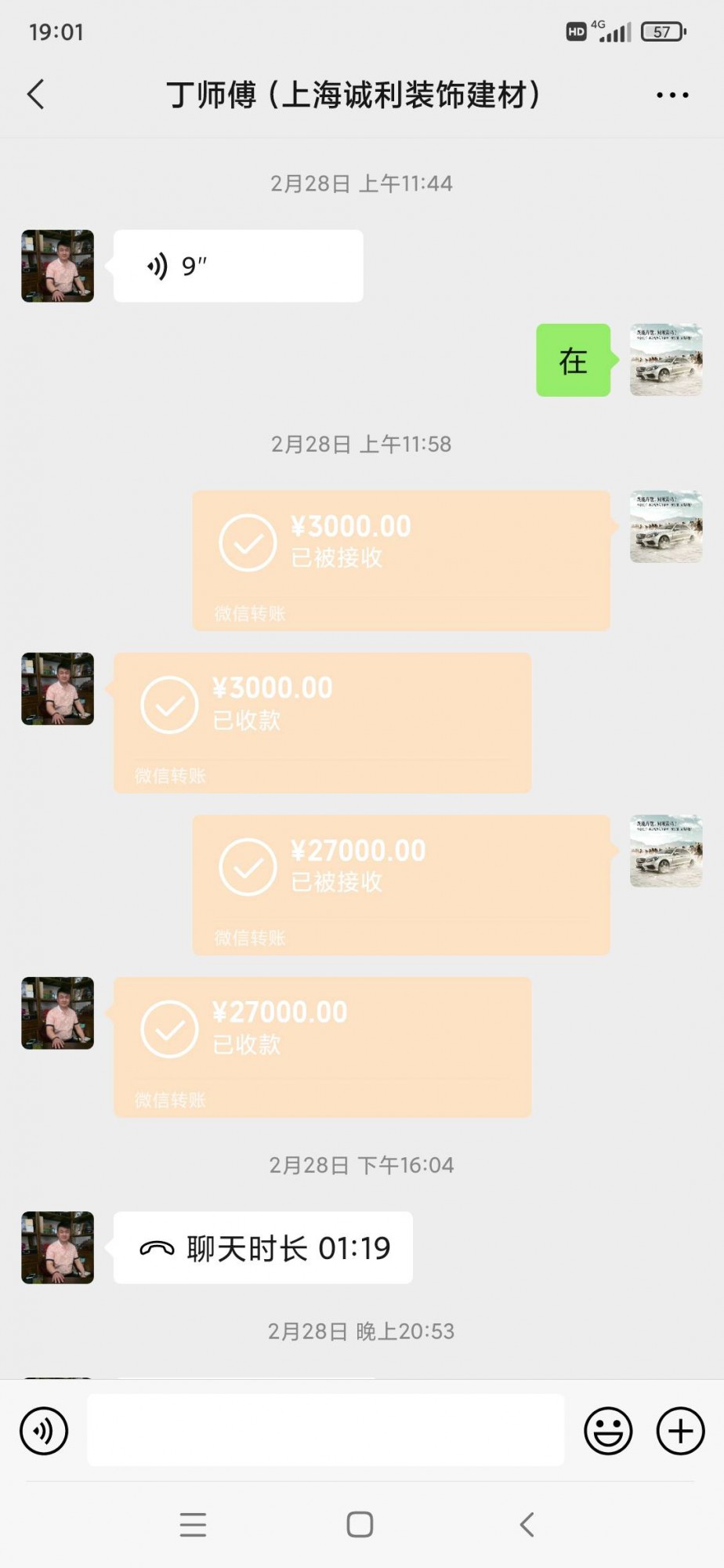Play the 9-second voice message
This screenshot has height=1568, width=724.
coord(237,267)
